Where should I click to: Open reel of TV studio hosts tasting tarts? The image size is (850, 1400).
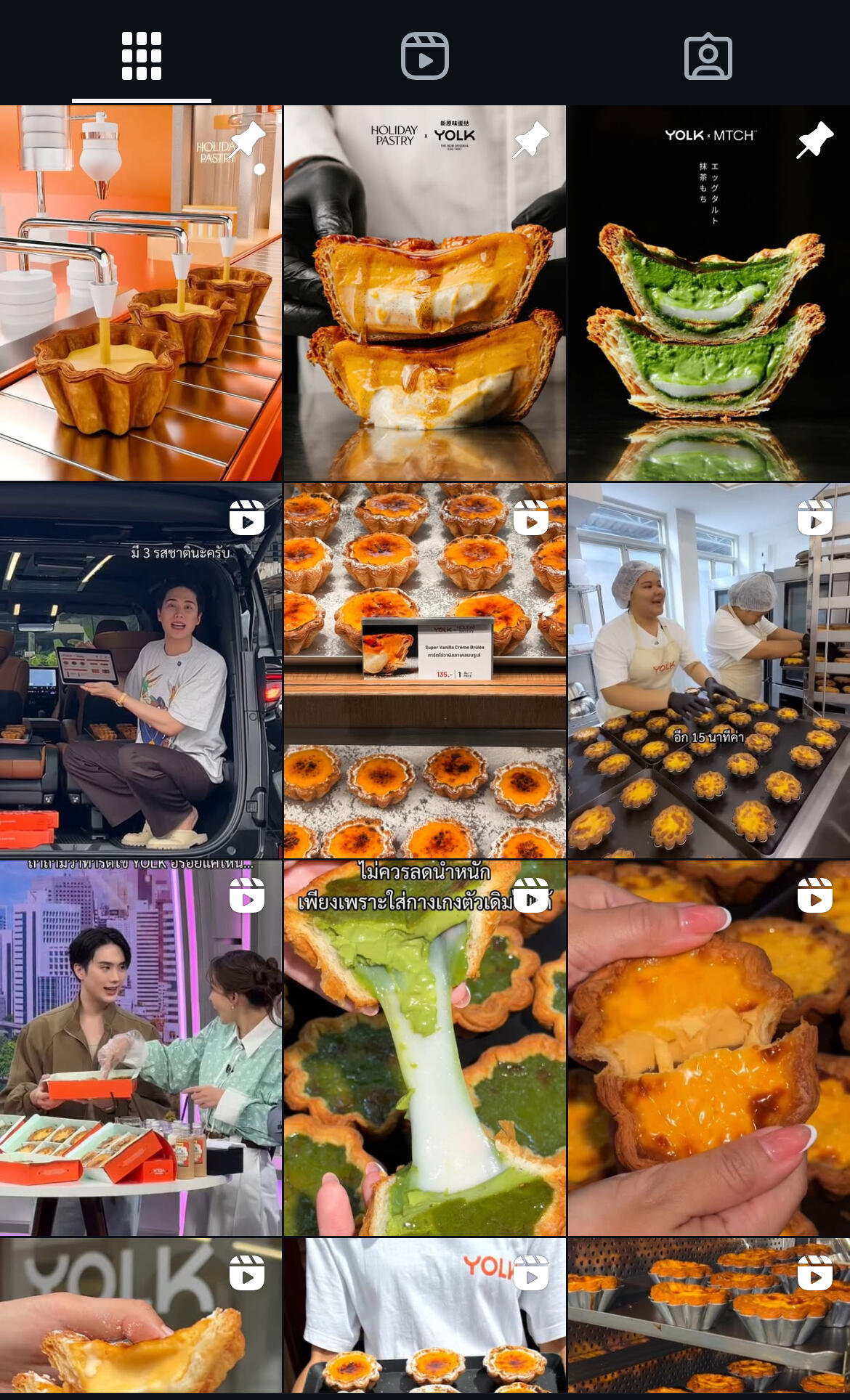(x=141, y=1049)
